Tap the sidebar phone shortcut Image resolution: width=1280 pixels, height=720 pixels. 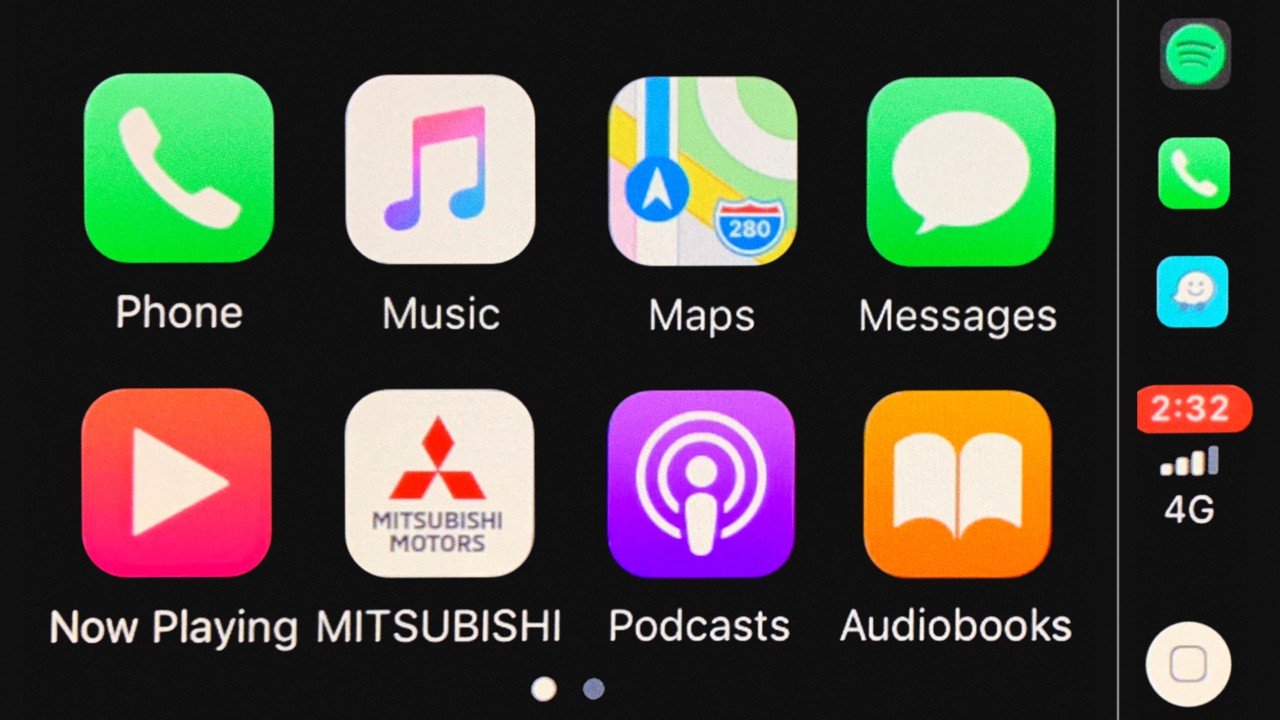[1194, 173]
